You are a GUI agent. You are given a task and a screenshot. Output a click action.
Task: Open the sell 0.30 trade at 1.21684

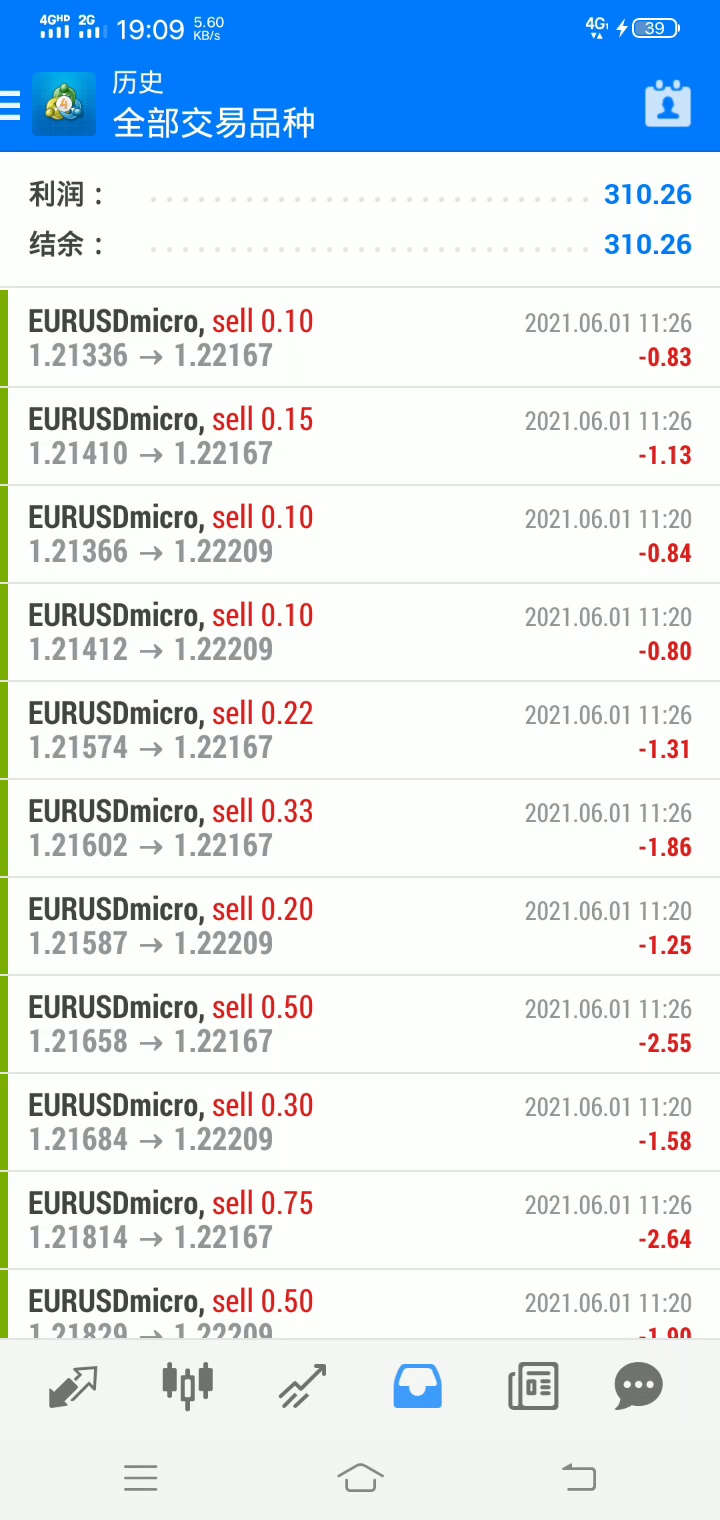pos(360,1123)
